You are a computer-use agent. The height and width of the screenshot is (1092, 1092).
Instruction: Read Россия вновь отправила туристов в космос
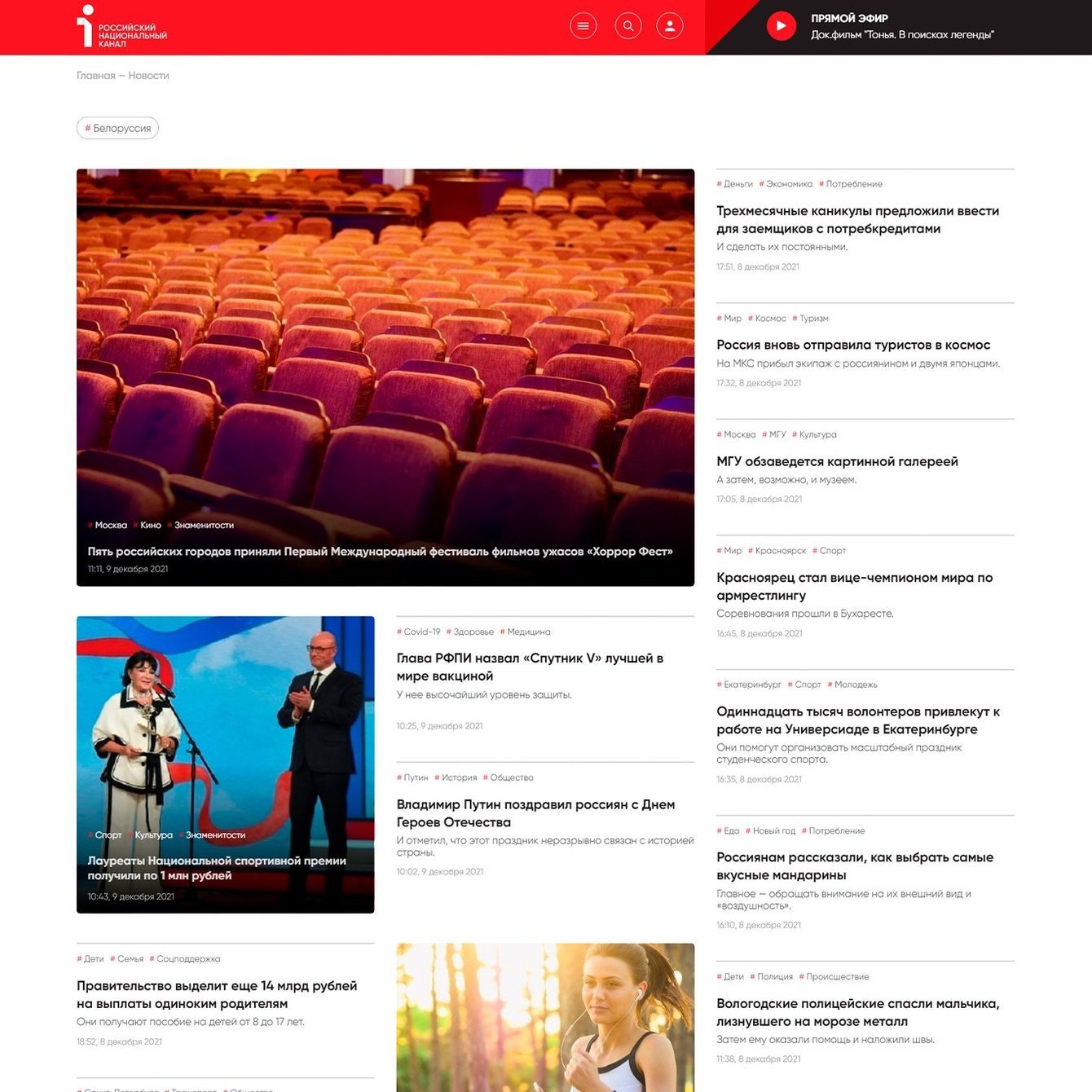point(852,345)
